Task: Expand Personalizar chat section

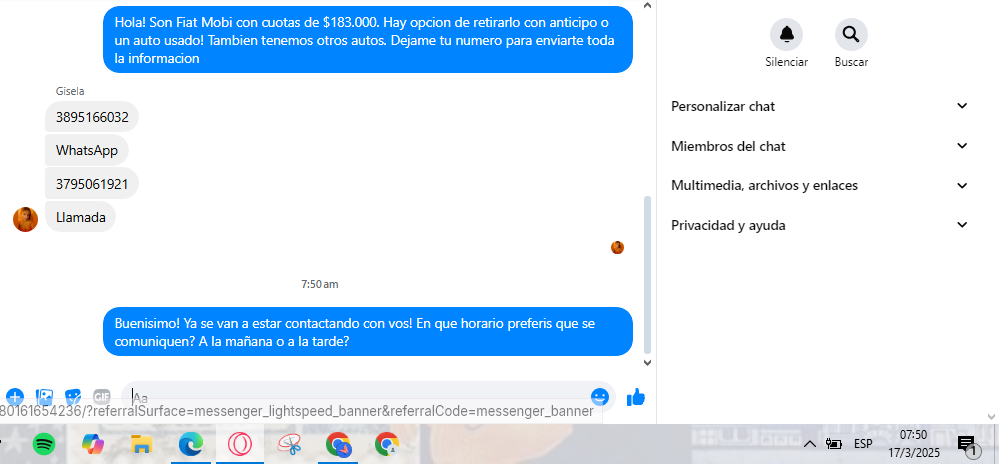Action: pyautogui.click(x=820, y=106)
